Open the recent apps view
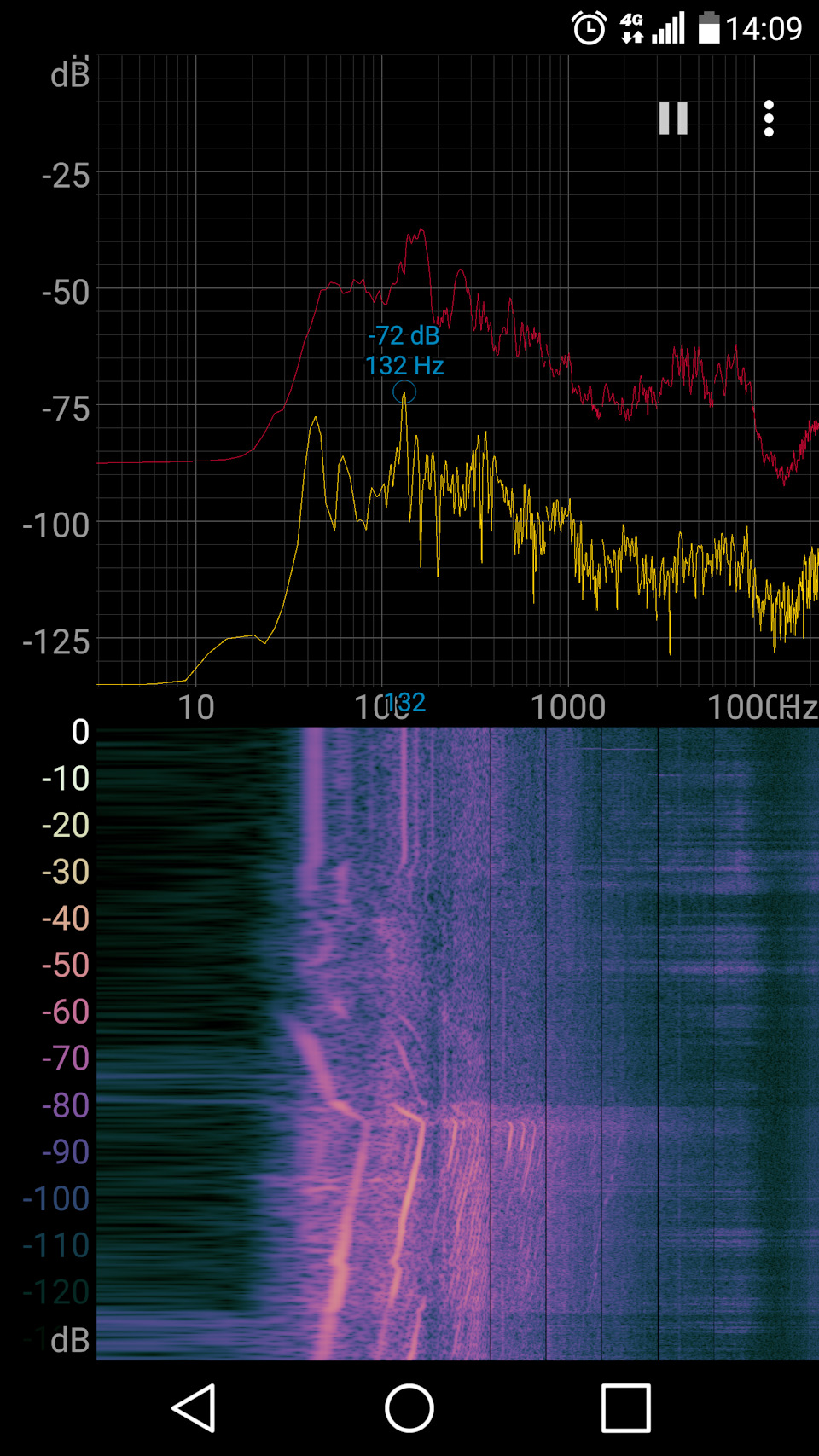The image size is (819, 1456). coord(626,1408)
